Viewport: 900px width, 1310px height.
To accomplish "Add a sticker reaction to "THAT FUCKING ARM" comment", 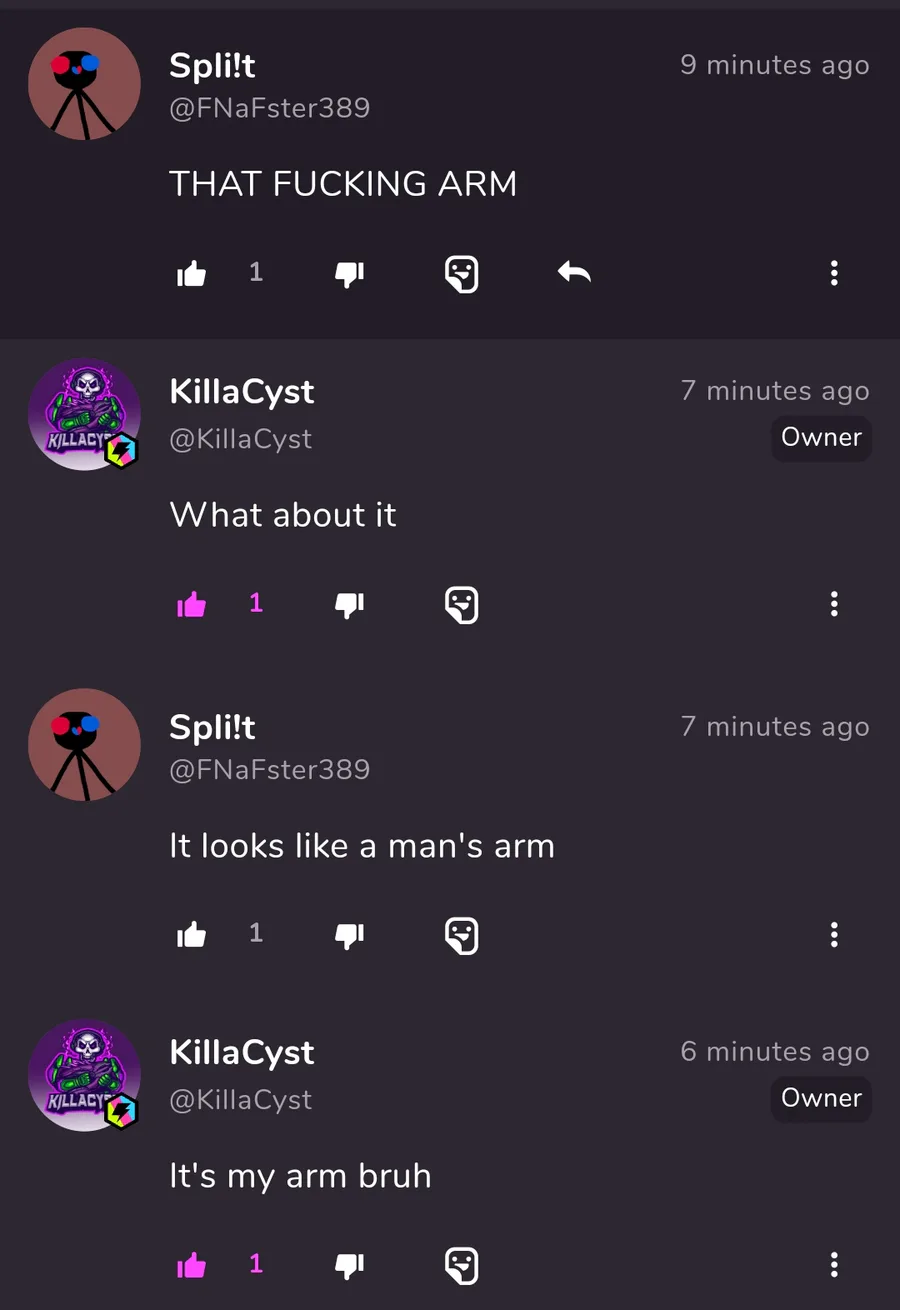I will point(461,273).
